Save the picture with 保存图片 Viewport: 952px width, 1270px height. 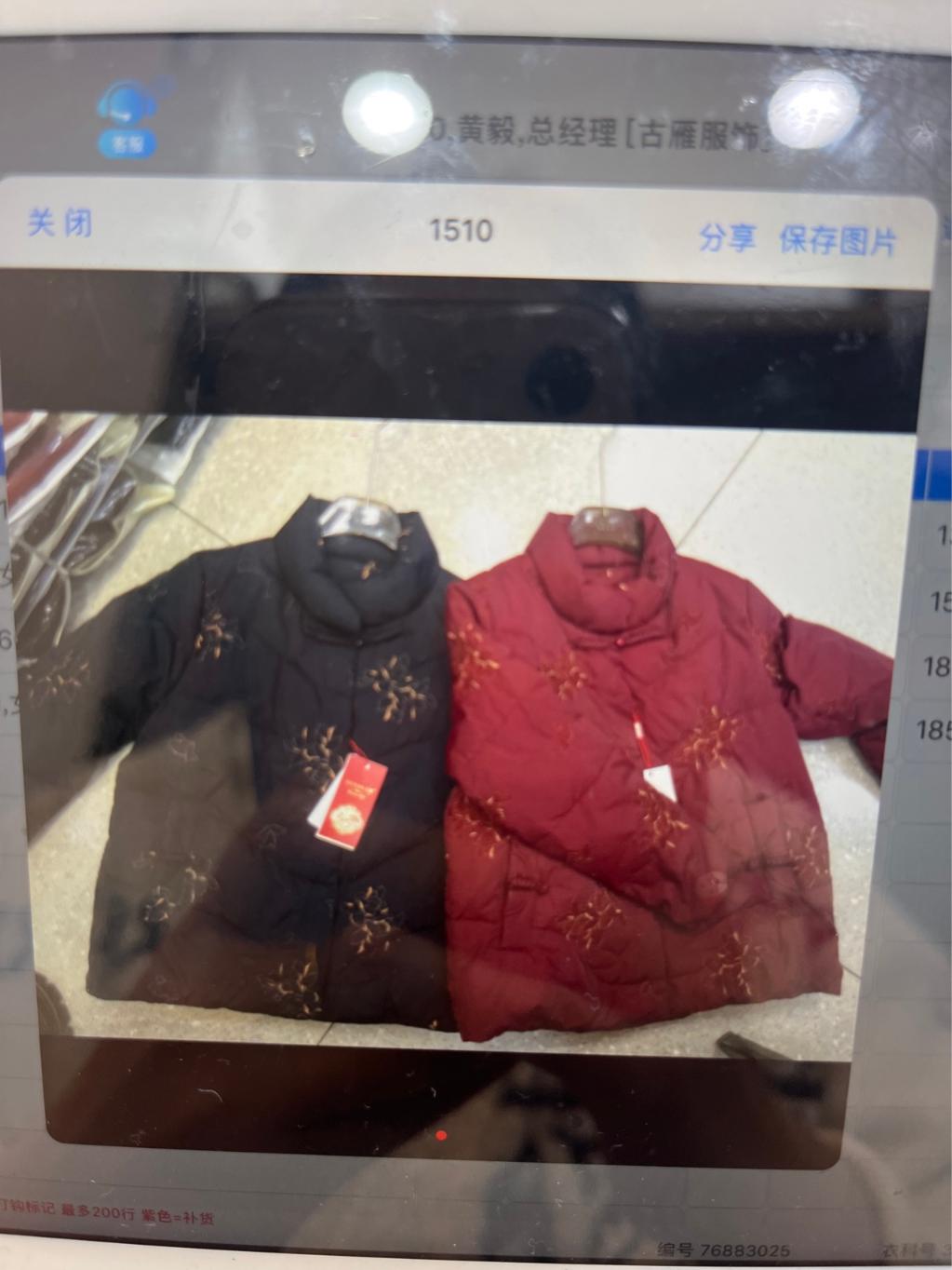[838, 240]
